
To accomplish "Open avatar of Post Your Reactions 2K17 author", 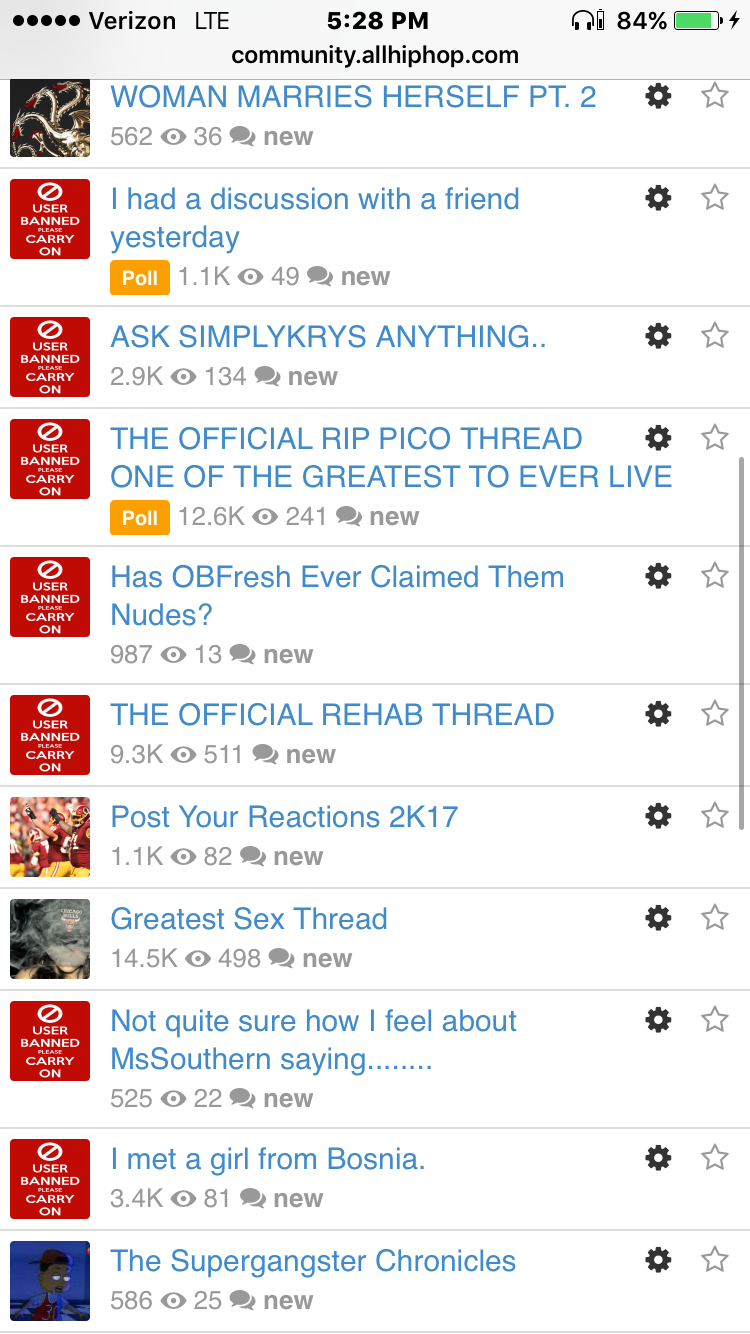I will tap(50, 837).
